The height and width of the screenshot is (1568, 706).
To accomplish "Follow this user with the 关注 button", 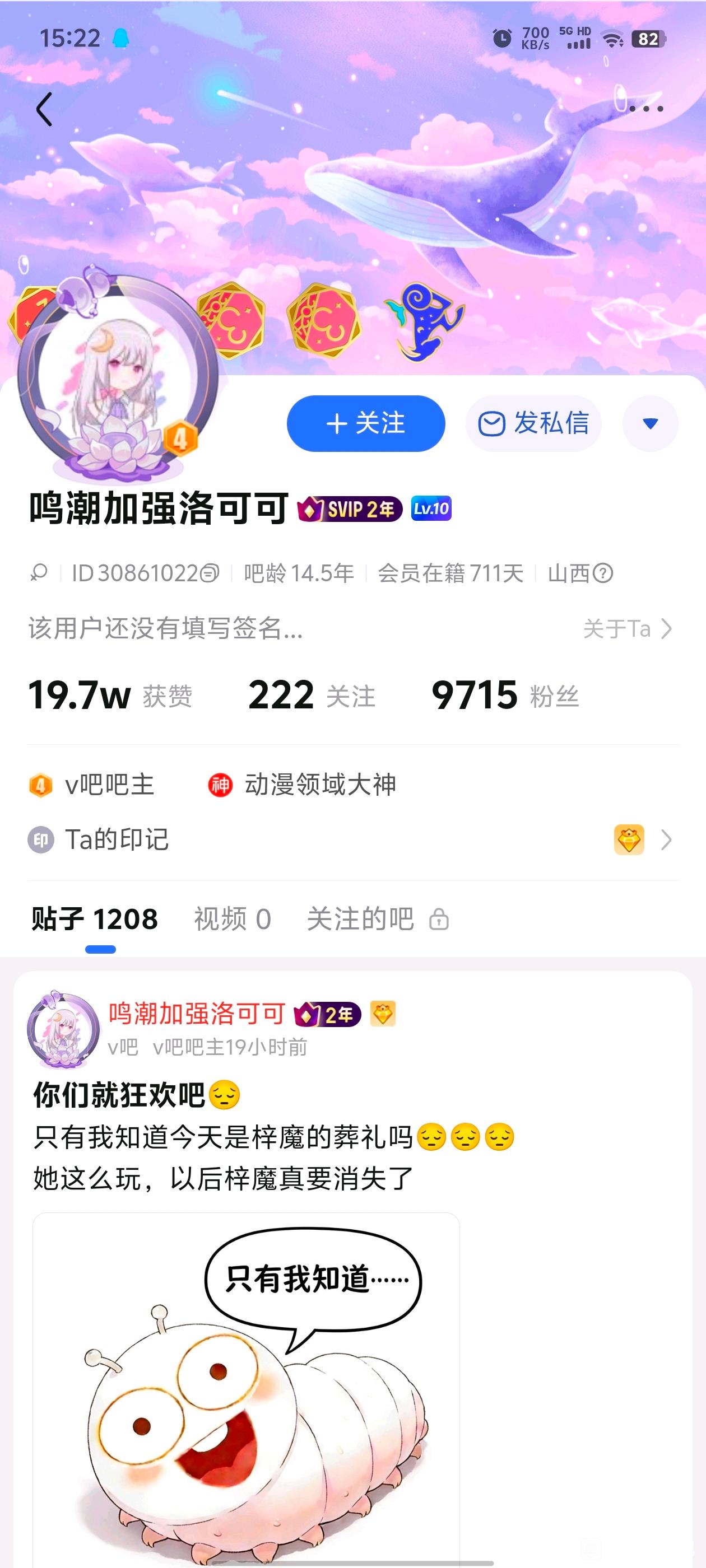I will pos(365,424).
